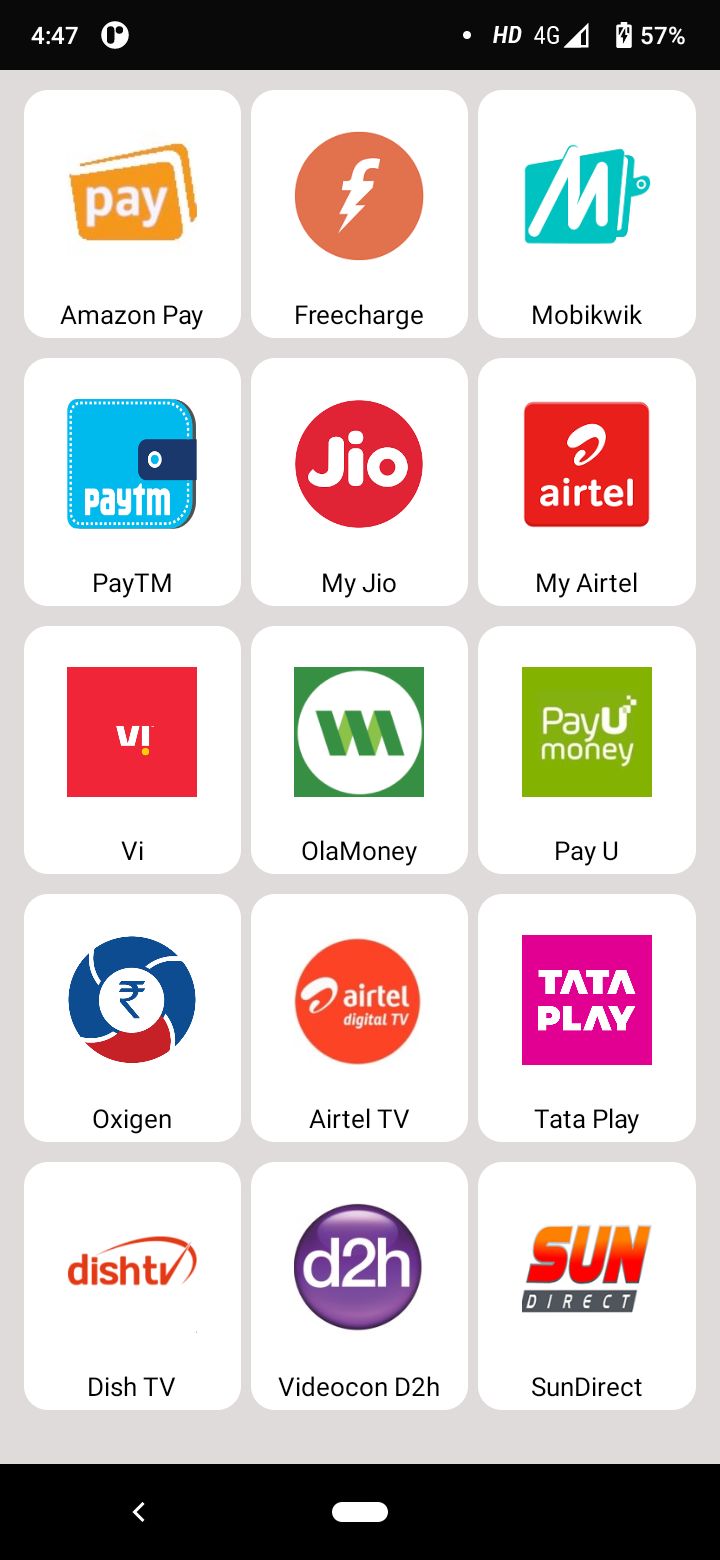Viewport: 720px width, 1560px height.
Task: Select the Freecharge card
Action: click(359, 214)
